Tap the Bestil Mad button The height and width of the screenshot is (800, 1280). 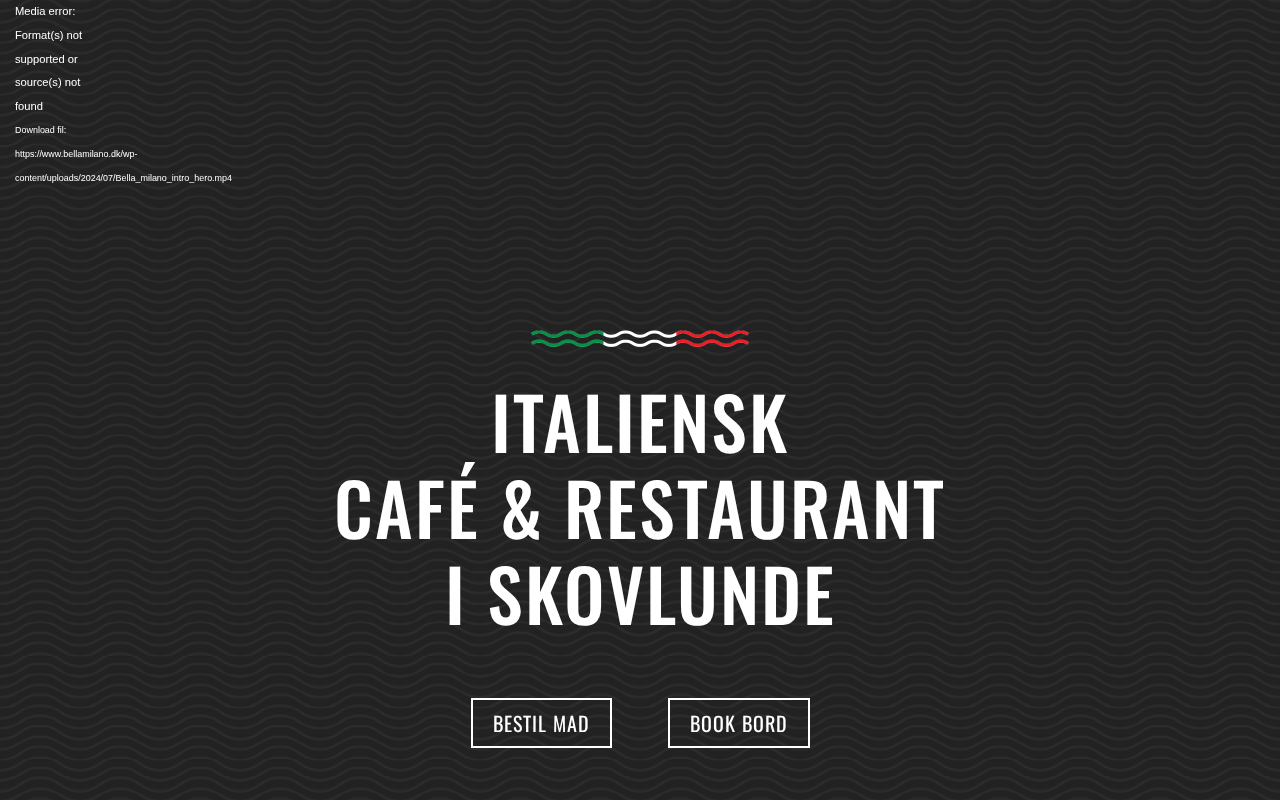541,723
